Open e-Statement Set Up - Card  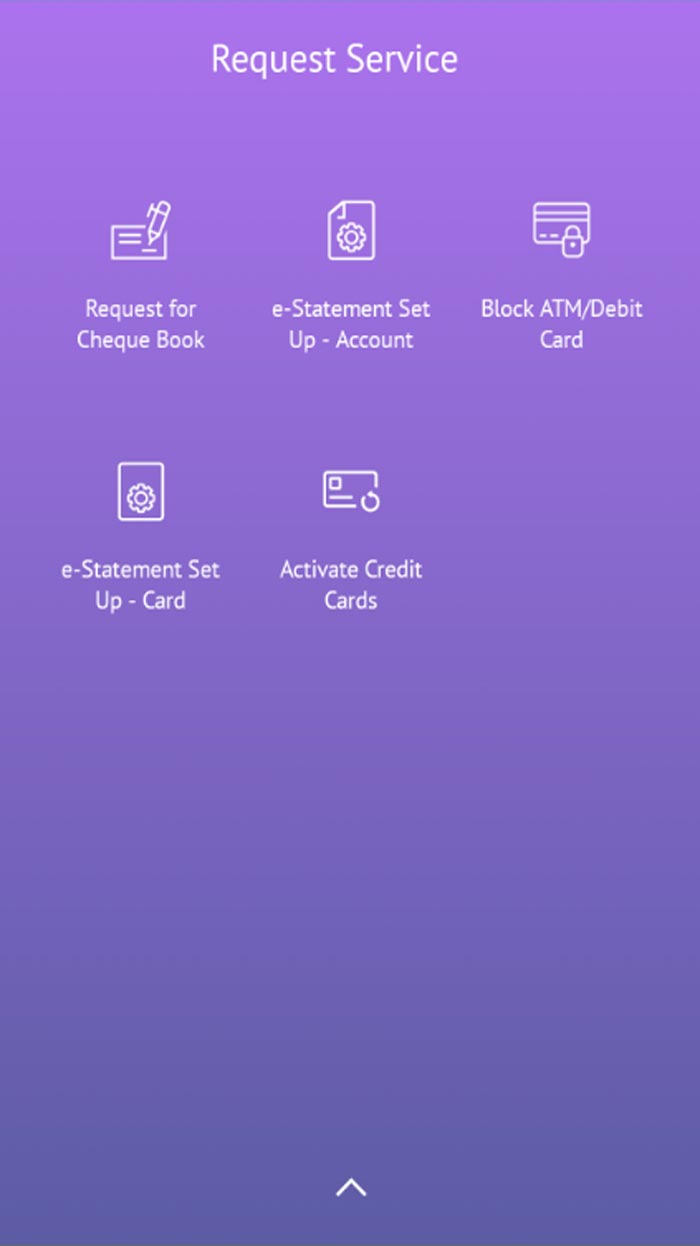click(140, 536)
